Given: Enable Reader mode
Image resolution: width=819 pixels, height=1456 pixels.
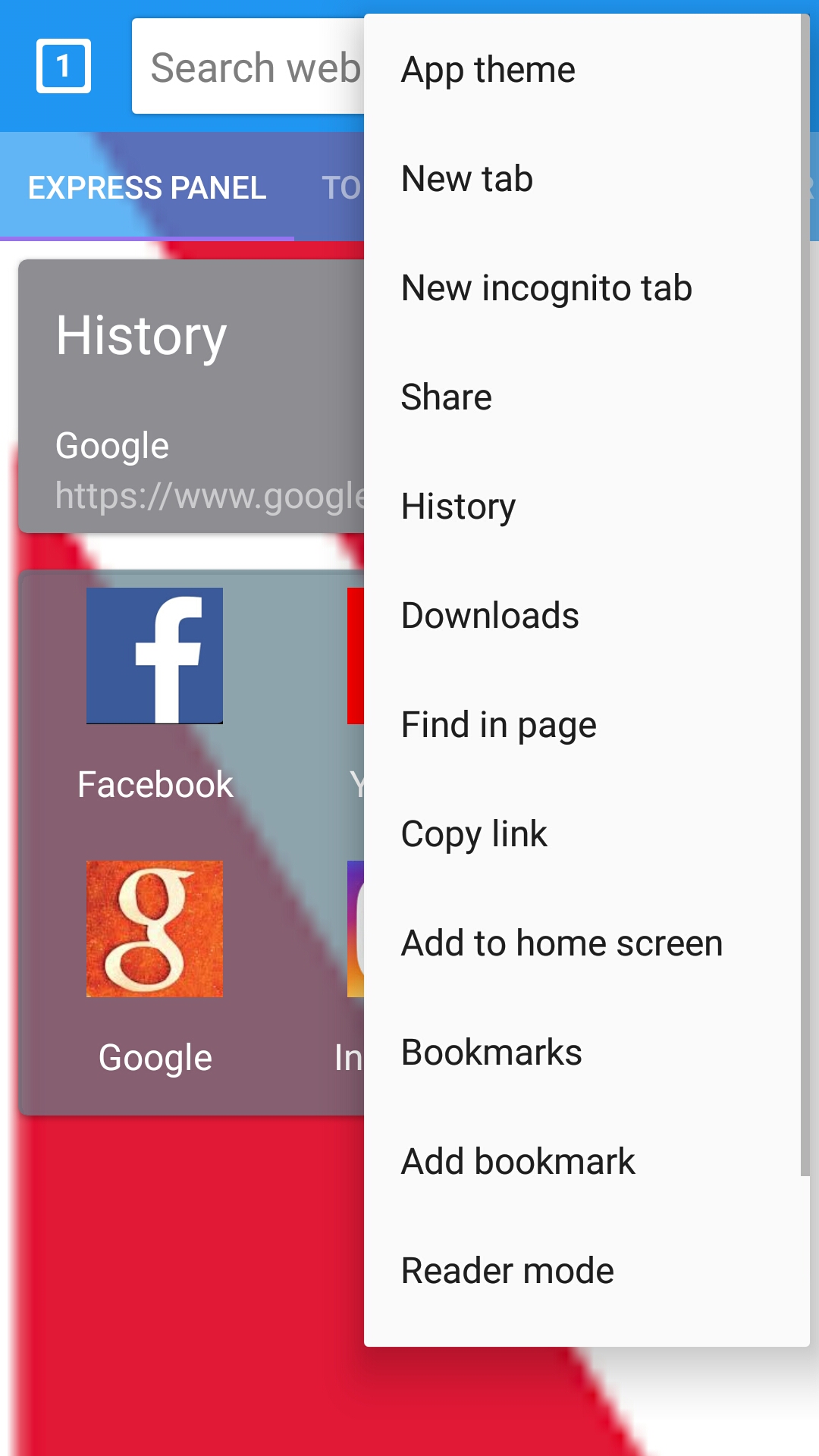Looking at the screenshot, I should tap(507, 1271).
